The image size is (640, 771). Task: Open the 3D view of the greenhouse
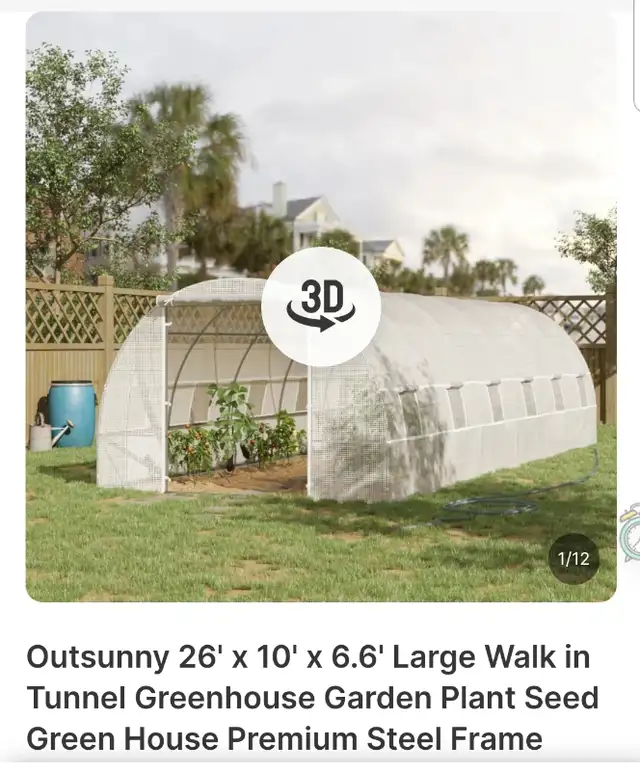321,306
